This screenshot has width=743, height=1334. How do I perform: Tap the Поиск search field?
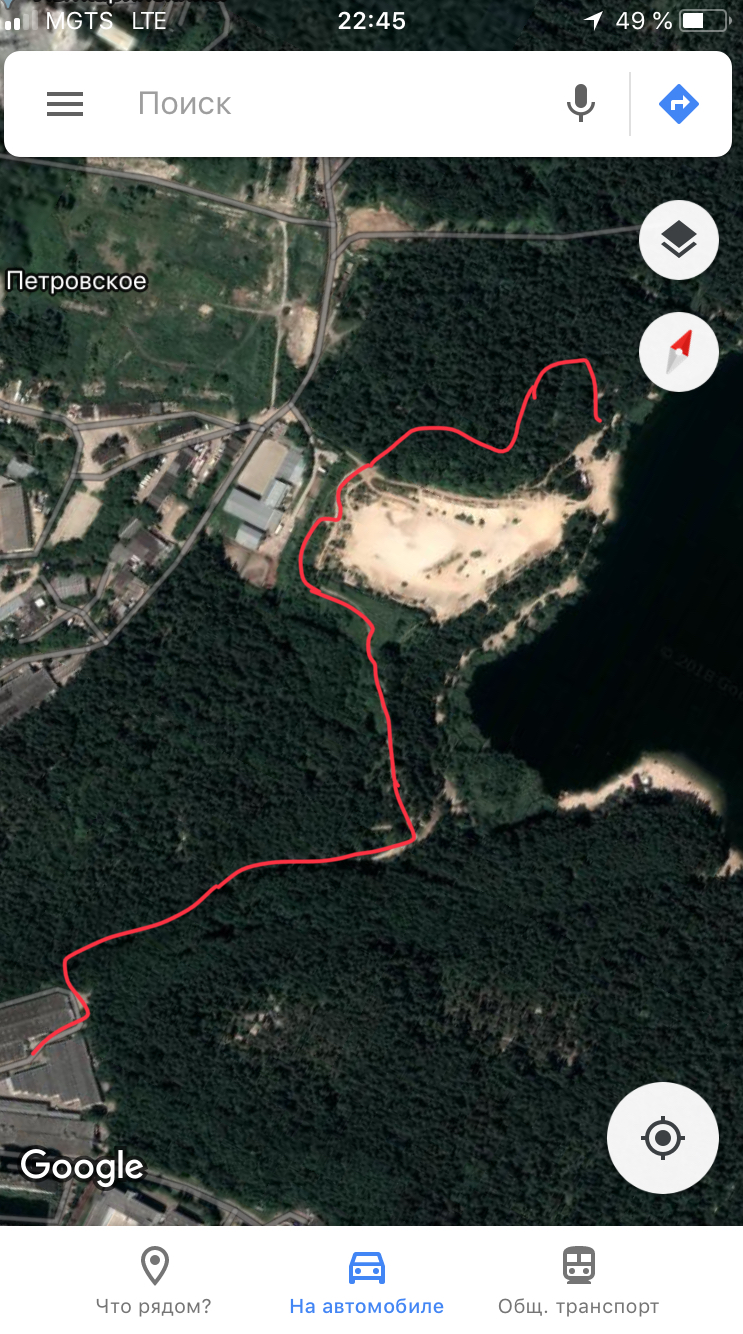pyautogui.click(x=340, y=104)
